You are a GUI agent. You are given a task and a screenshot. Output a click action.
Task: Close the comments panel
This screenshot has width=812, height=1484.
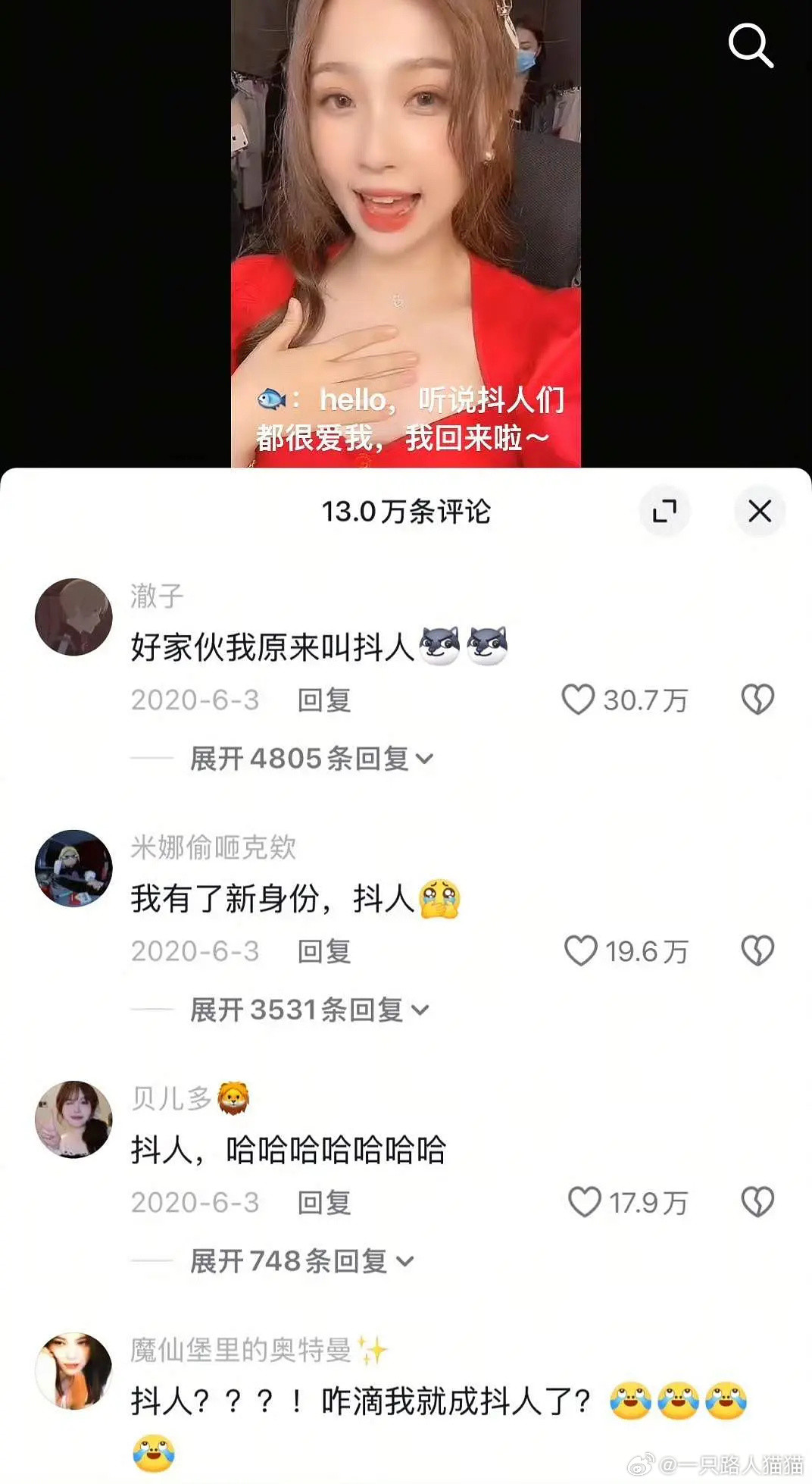click(x=760, y=511)
